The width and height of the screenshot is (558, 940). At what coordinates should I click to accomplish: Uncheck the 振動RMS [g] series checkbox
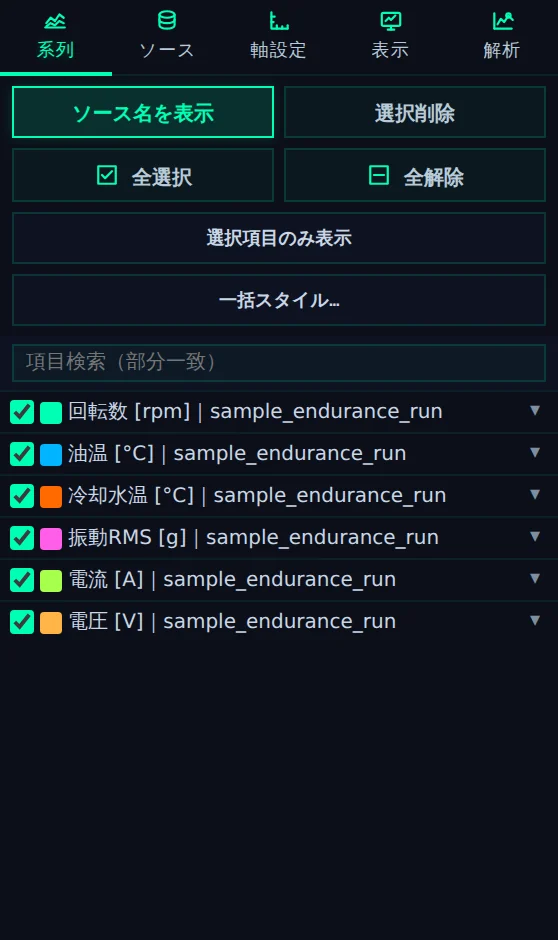click(x=22, y=538)
